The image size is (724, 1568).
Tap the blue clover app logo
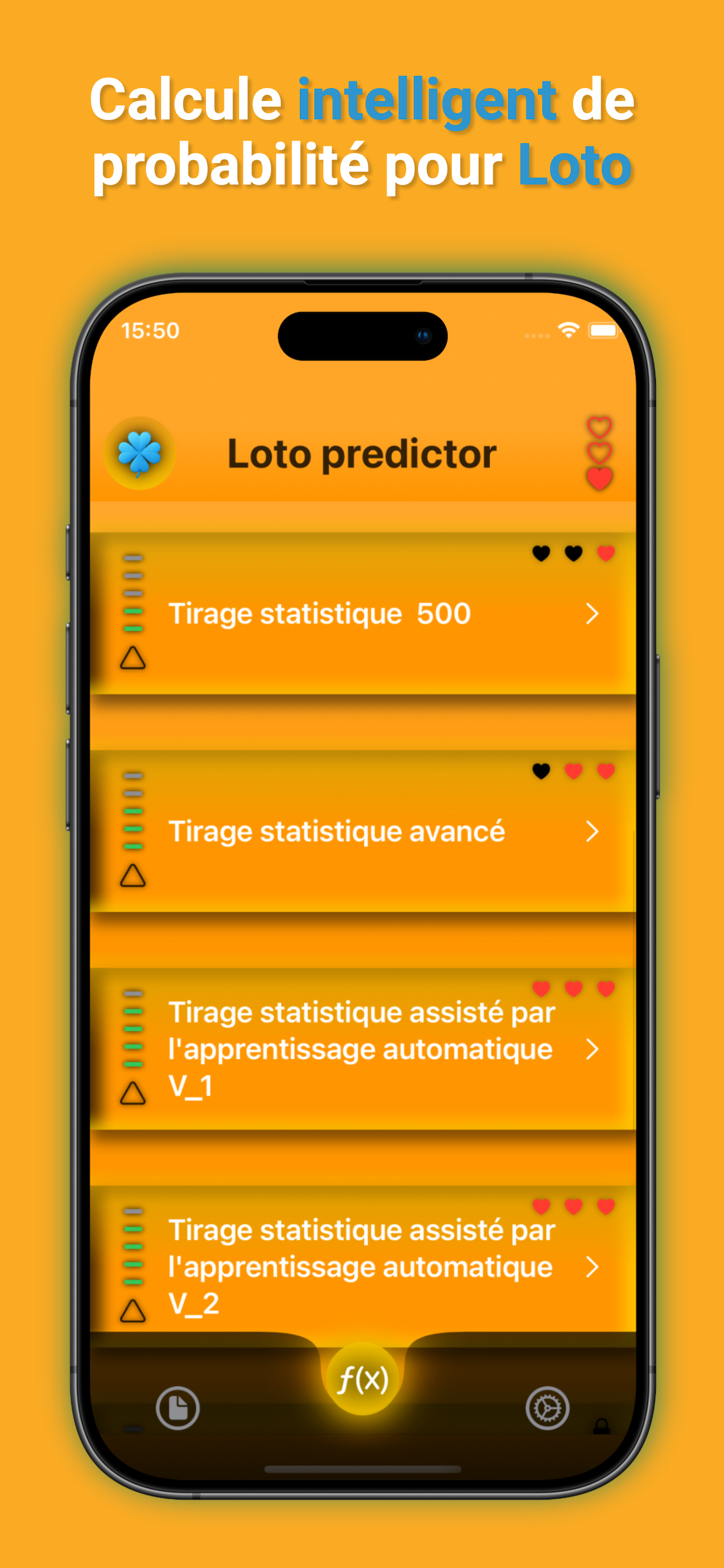pos(141,453)
